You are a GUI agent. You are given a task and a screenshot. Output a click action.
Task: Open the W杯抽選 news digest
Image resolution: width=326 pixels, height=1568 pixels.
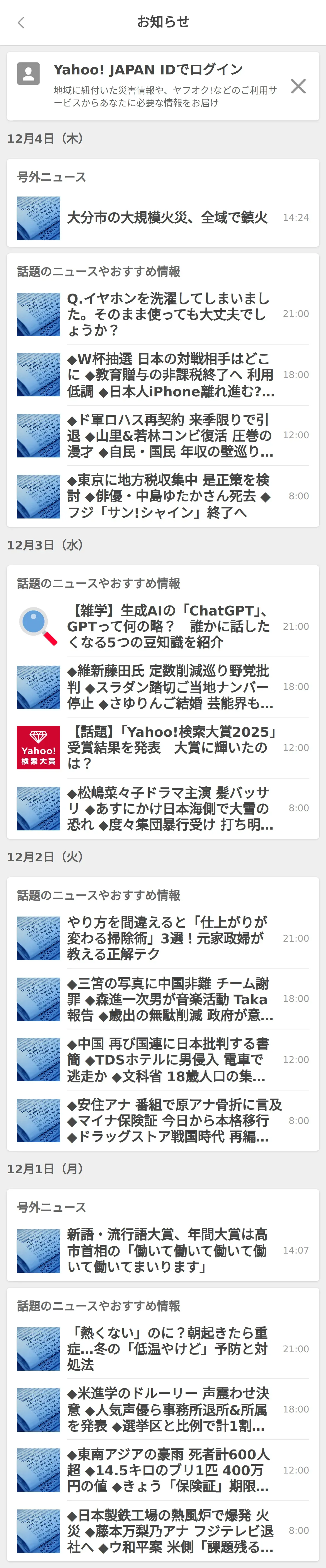[x=170, y=375]
